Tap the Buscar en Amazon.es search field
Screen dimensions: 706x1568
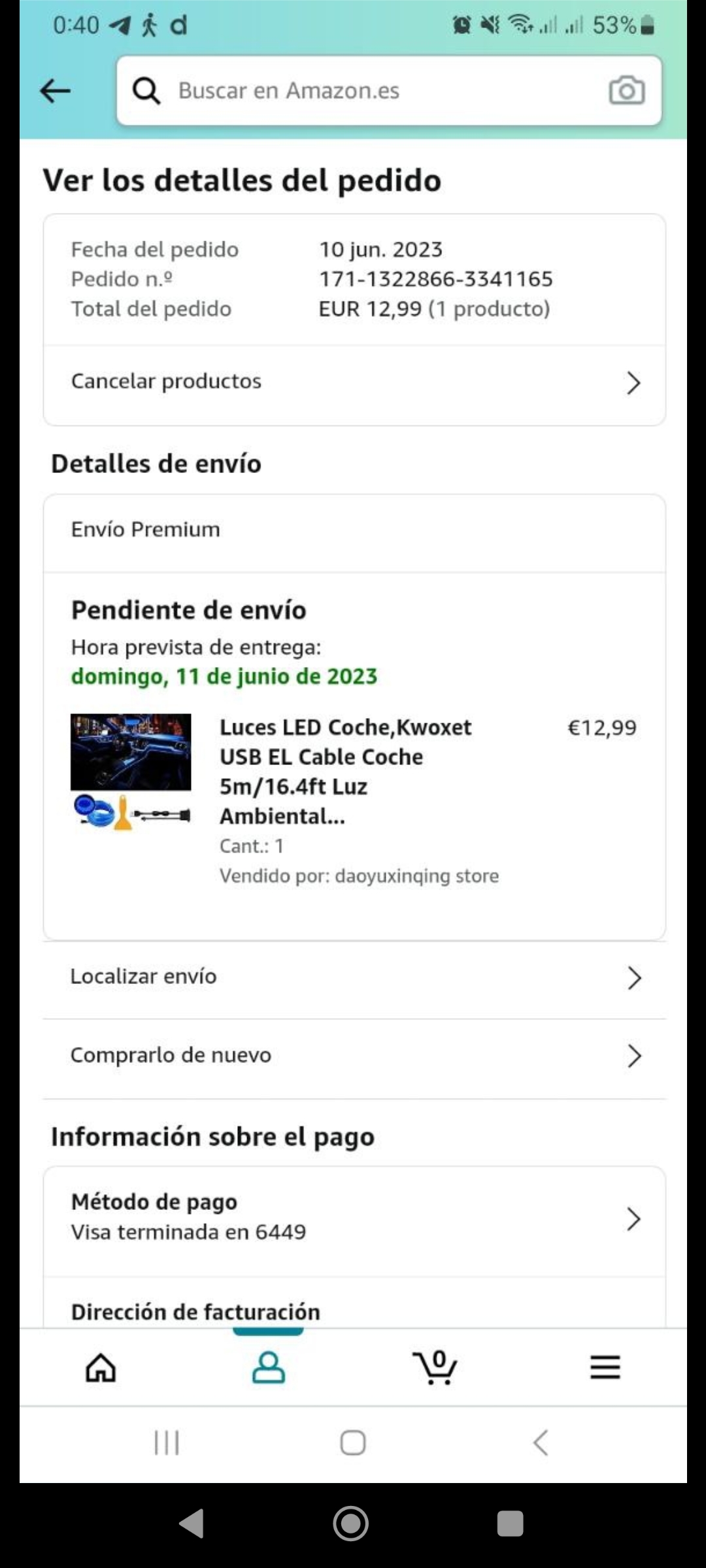pyautogui.click(x=366, y=91)
